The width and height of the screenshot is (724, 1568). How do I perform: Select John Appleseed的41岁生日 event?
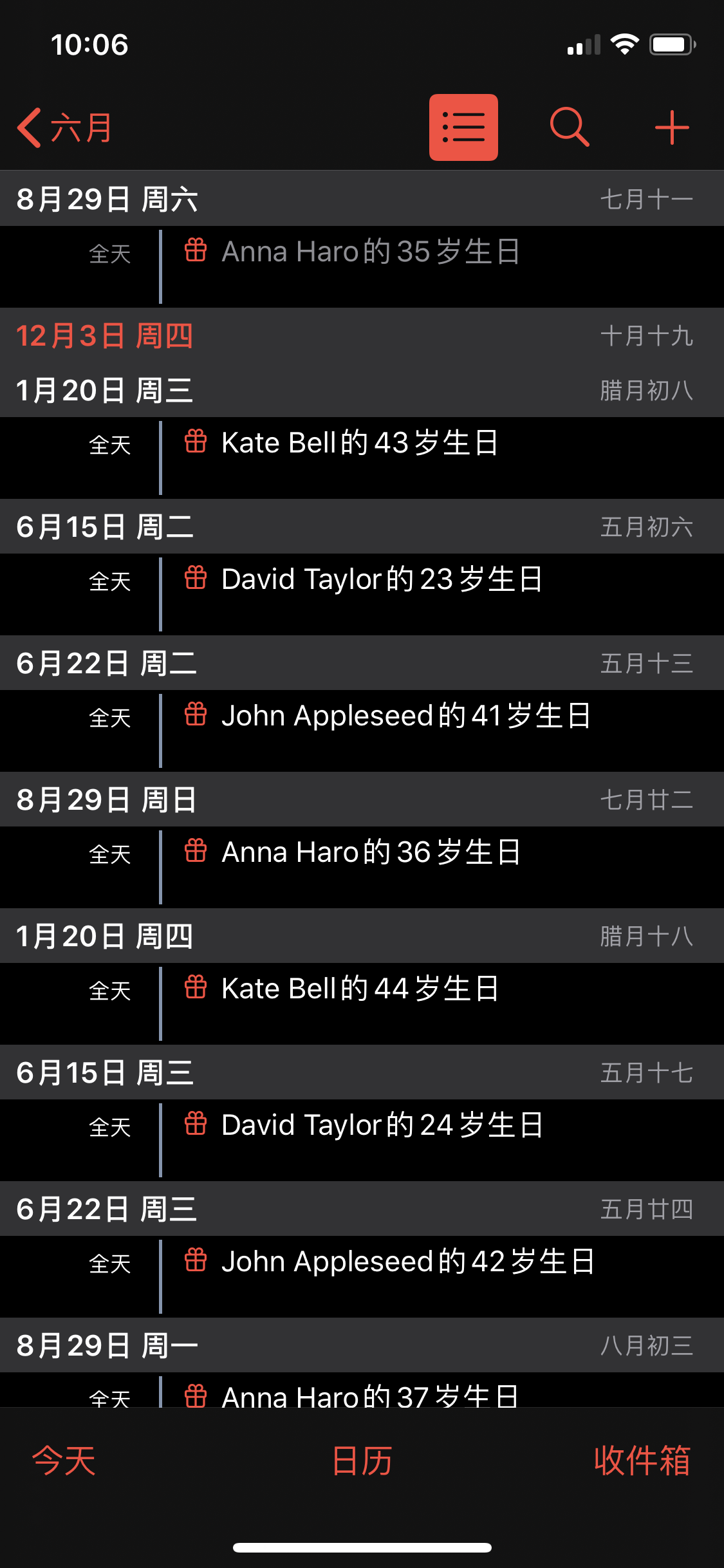[x=405, y=716]
